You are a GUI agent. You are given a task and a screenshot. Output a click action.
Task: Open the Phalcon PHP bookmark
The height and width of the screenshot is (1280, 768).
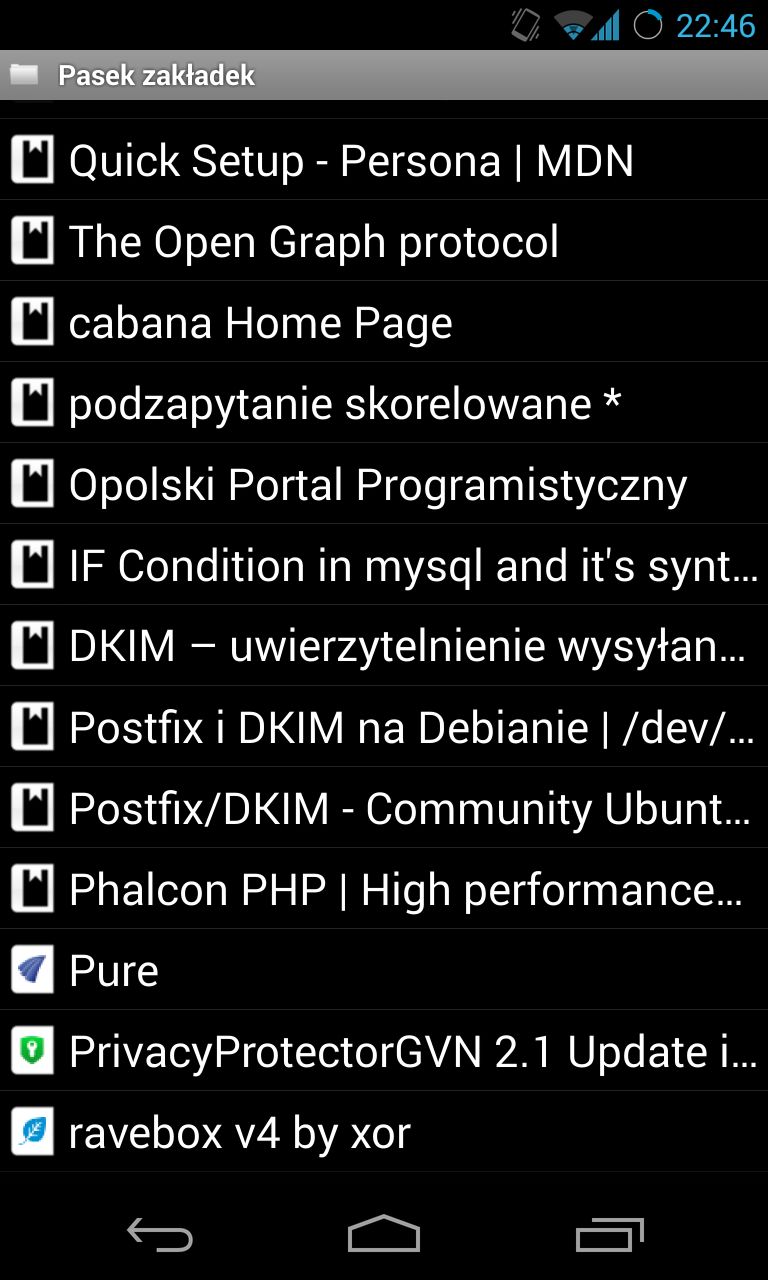click(384, 889)
